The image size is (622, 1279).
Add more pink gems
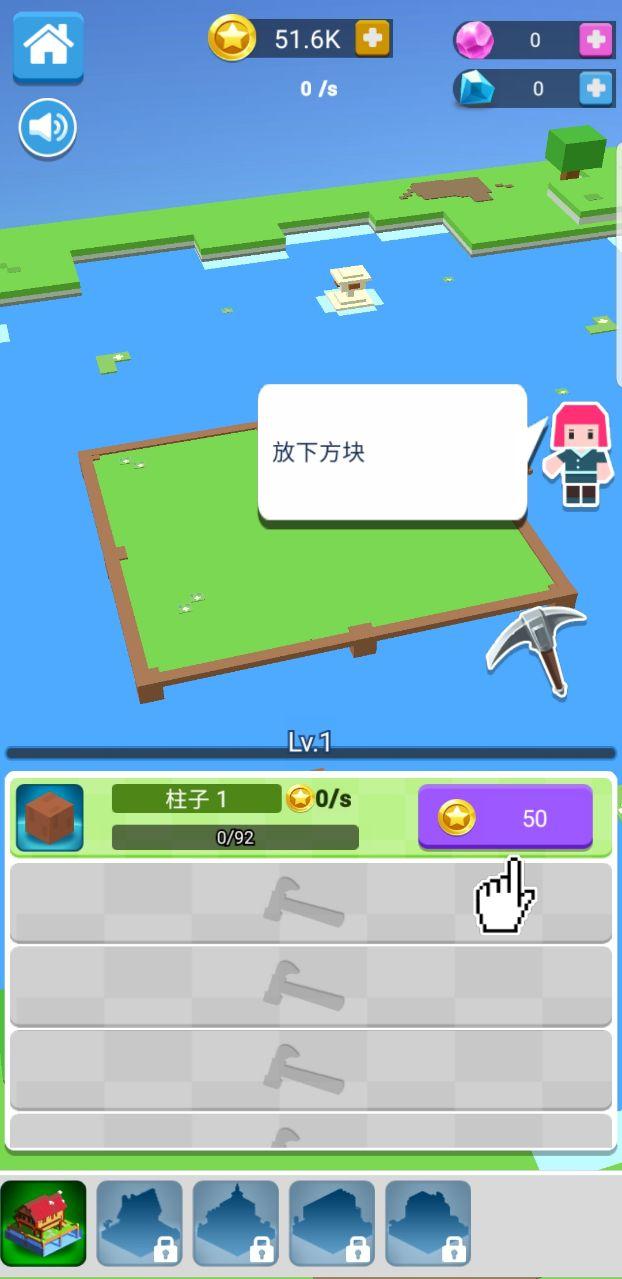(596, 40)
